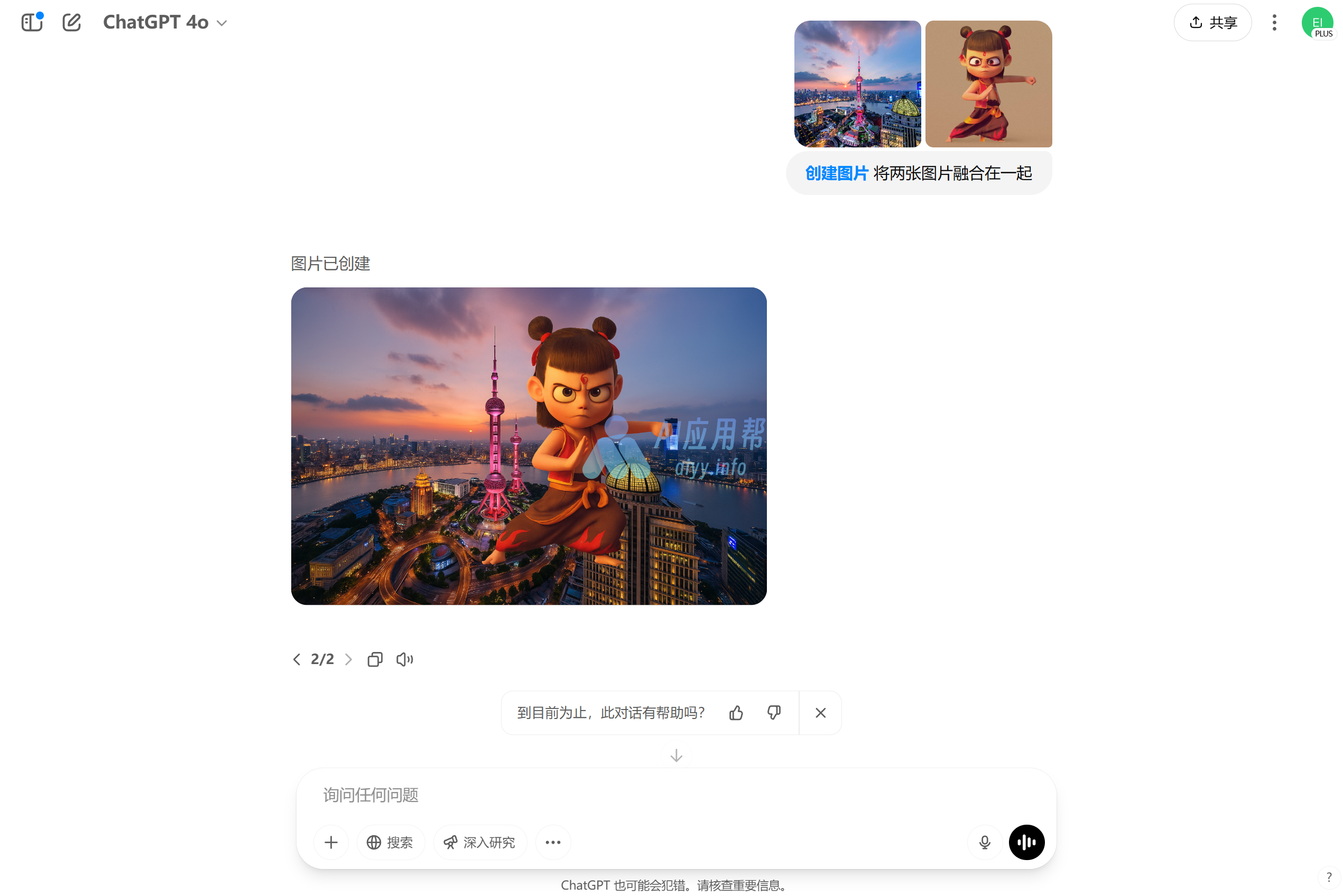Jump to bottom with the down arrow
The width and height of the screenshot is (1343, 896).
tap(676, 755)
